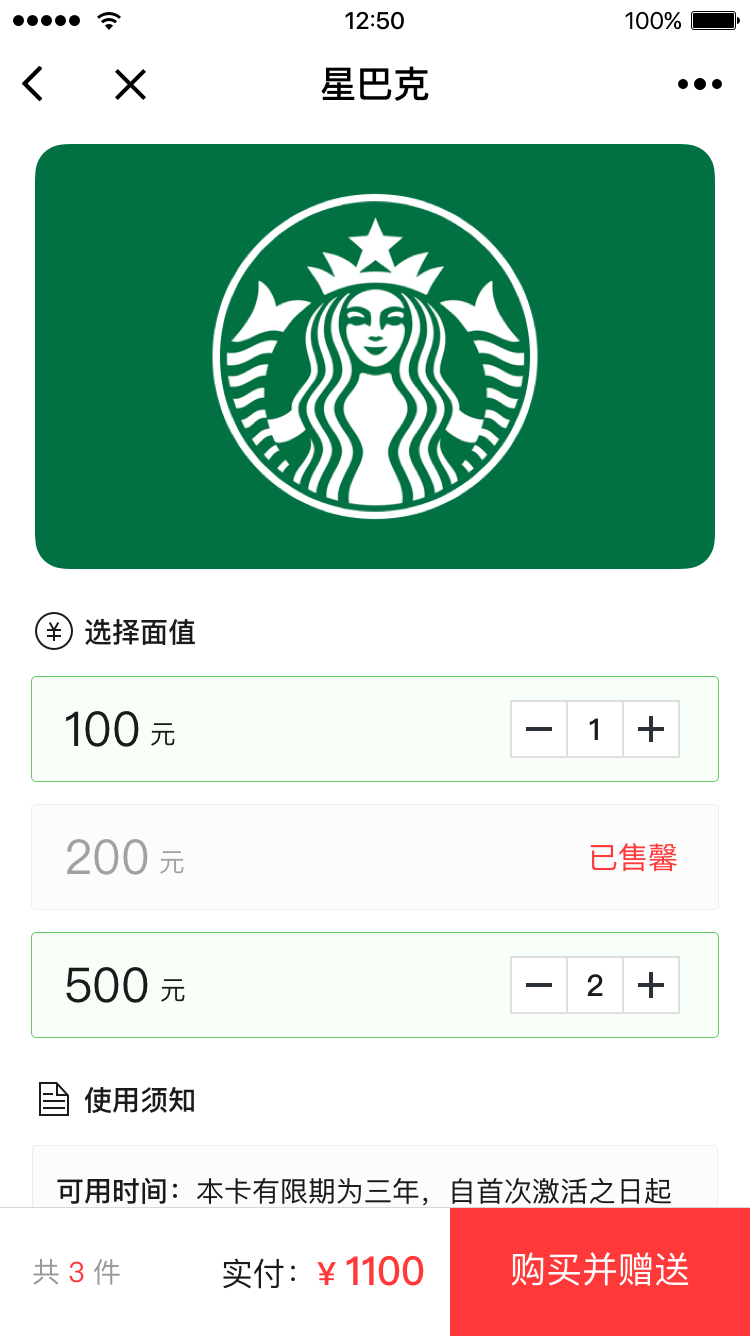Increase quantity of 100 元 card
Screen dimensions: 750x1336
click(651, 729)
